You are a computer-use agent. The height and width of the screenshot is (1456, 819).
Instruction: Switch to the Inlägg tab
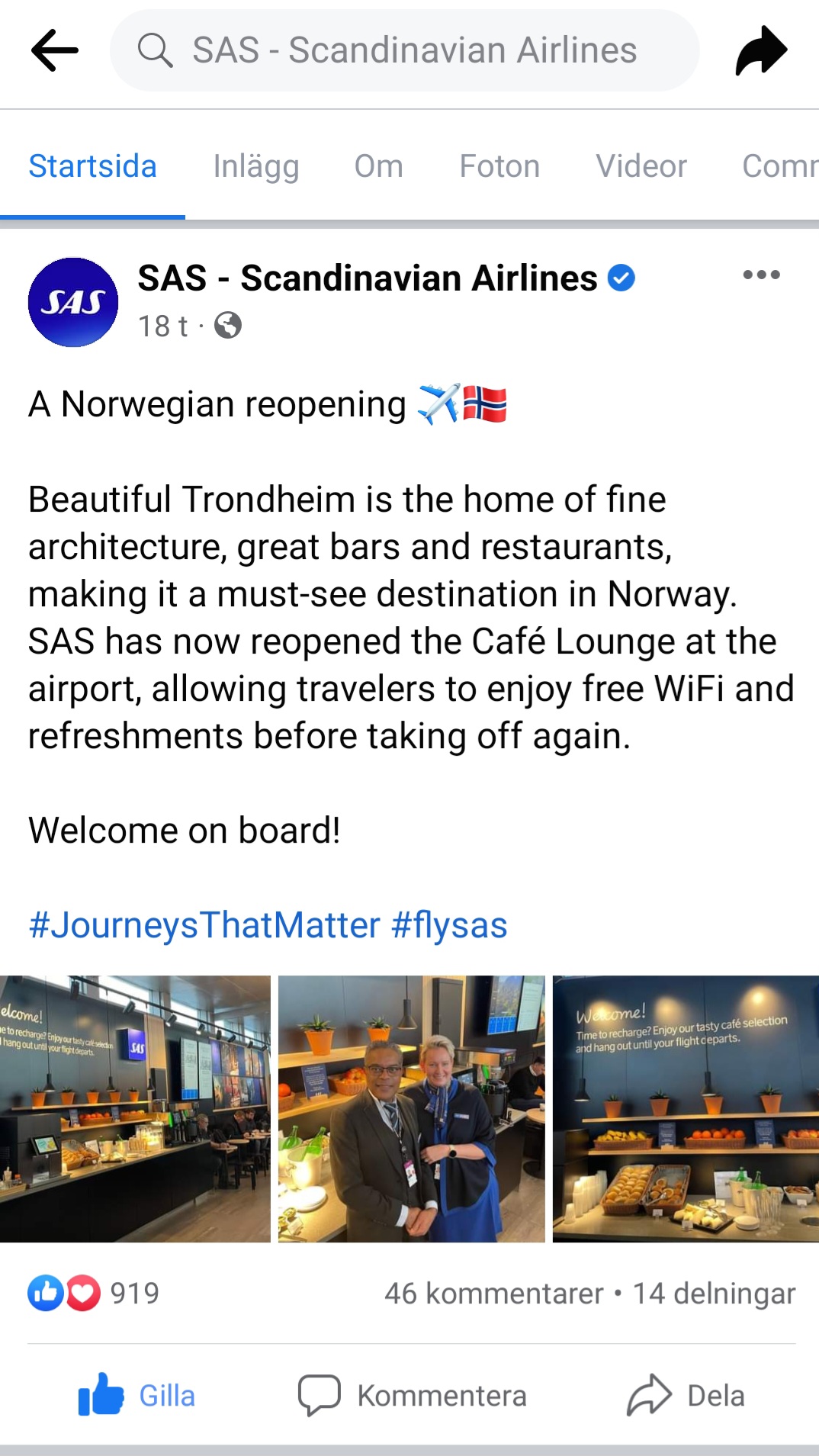pos(255,166)
